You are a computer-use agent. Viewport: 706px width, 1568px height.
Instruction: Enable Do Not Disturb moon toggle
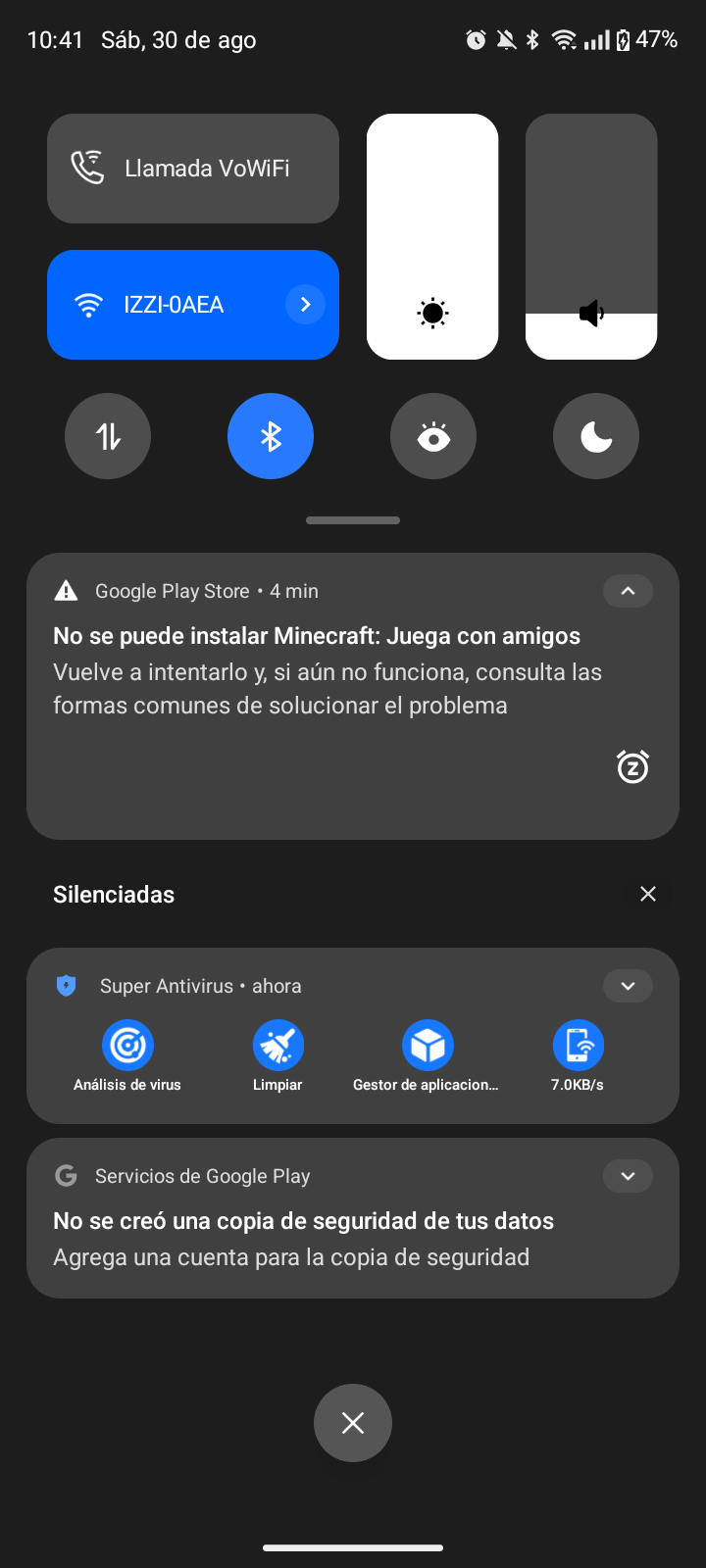point(596,436)
